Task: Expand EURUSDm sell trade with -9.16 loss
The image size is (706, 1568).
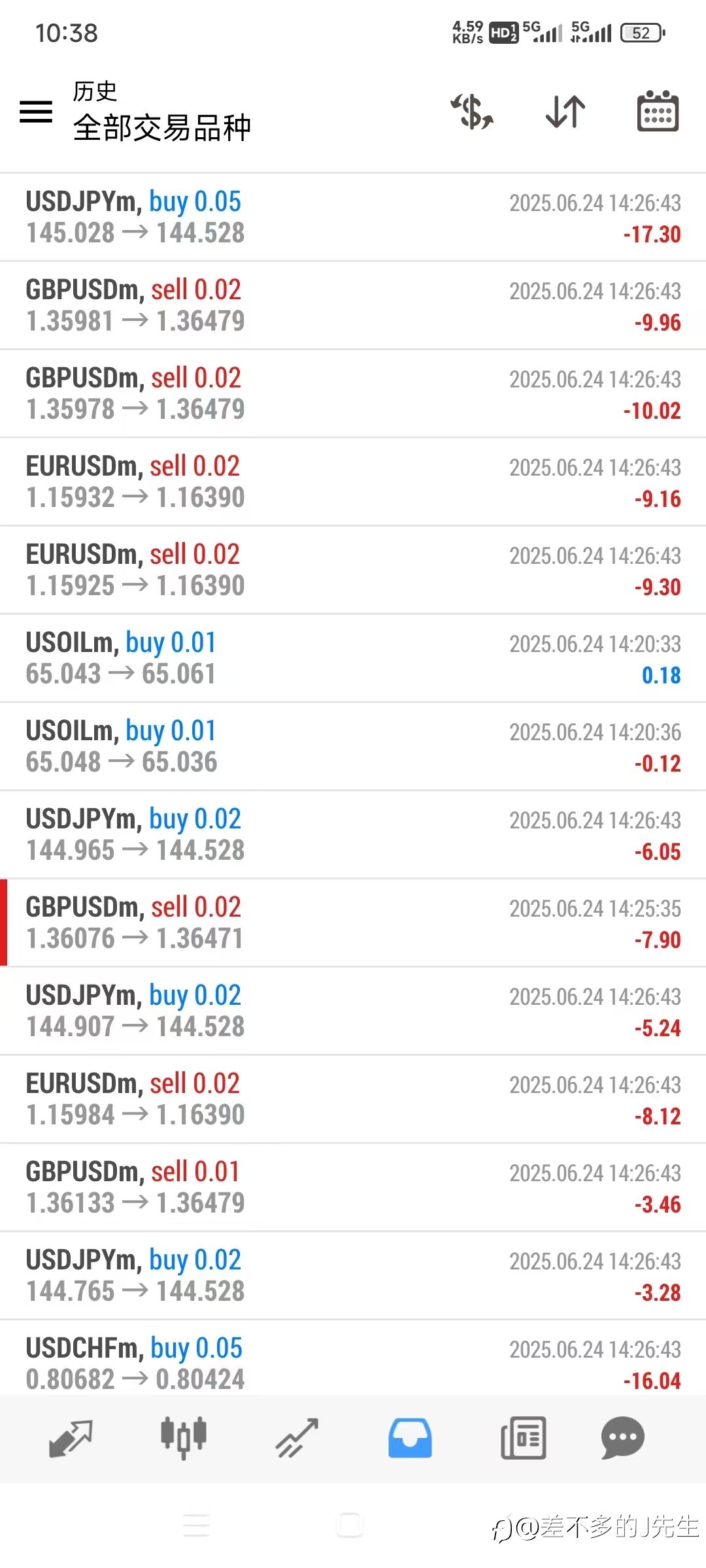Action: coord(353,482)
